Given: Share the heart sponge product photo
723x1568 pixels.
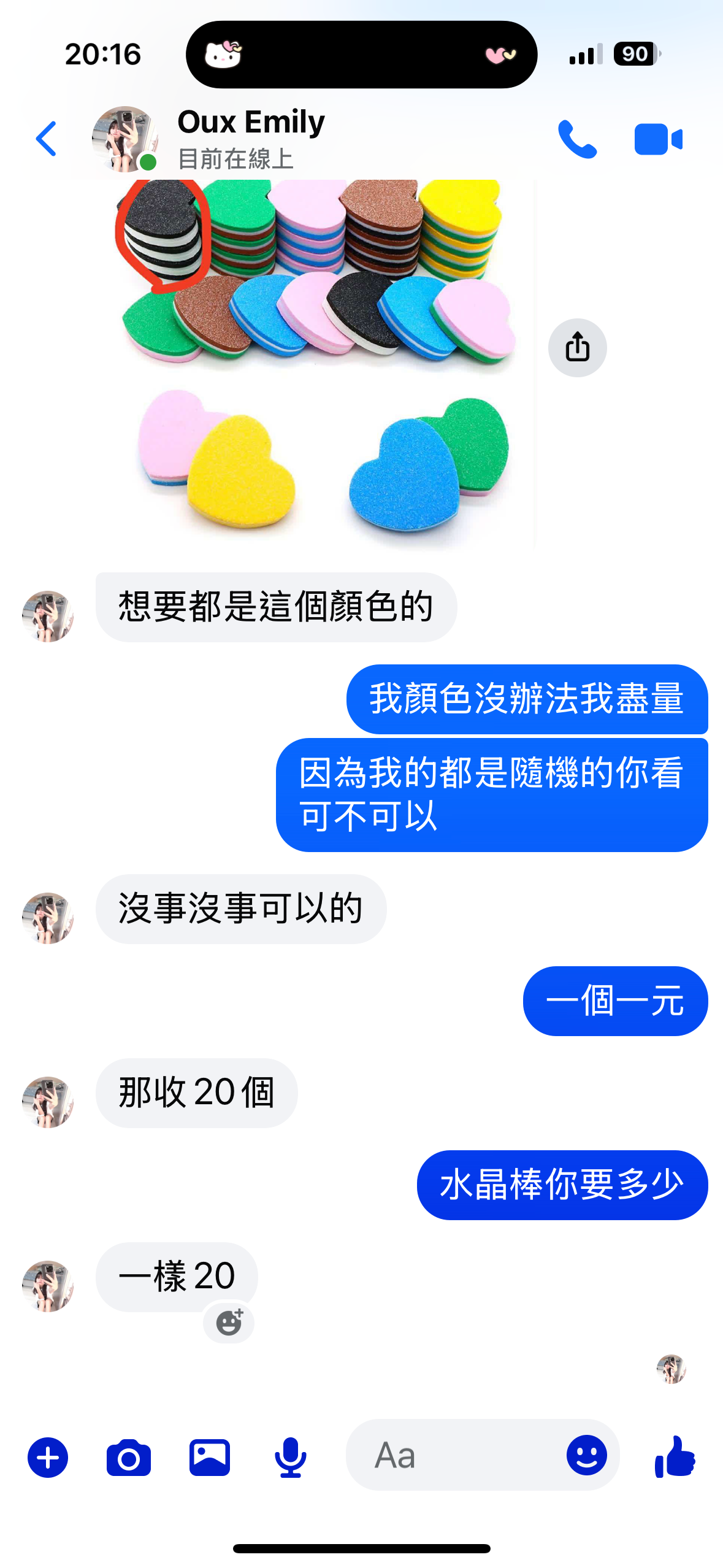Looking at the screenshot, I should 576,346.
